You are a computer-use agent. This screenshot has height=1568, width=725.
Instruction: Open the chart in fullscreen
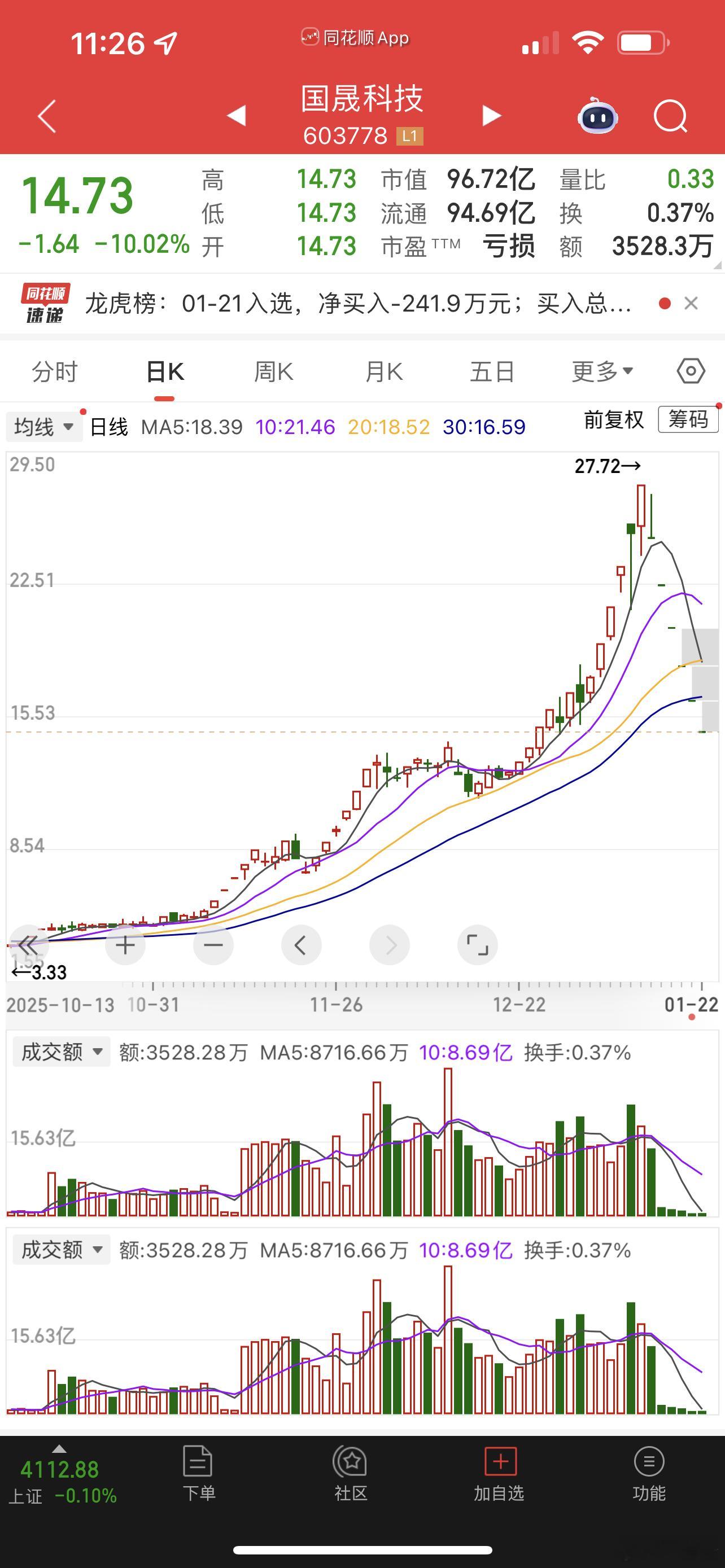477,945
